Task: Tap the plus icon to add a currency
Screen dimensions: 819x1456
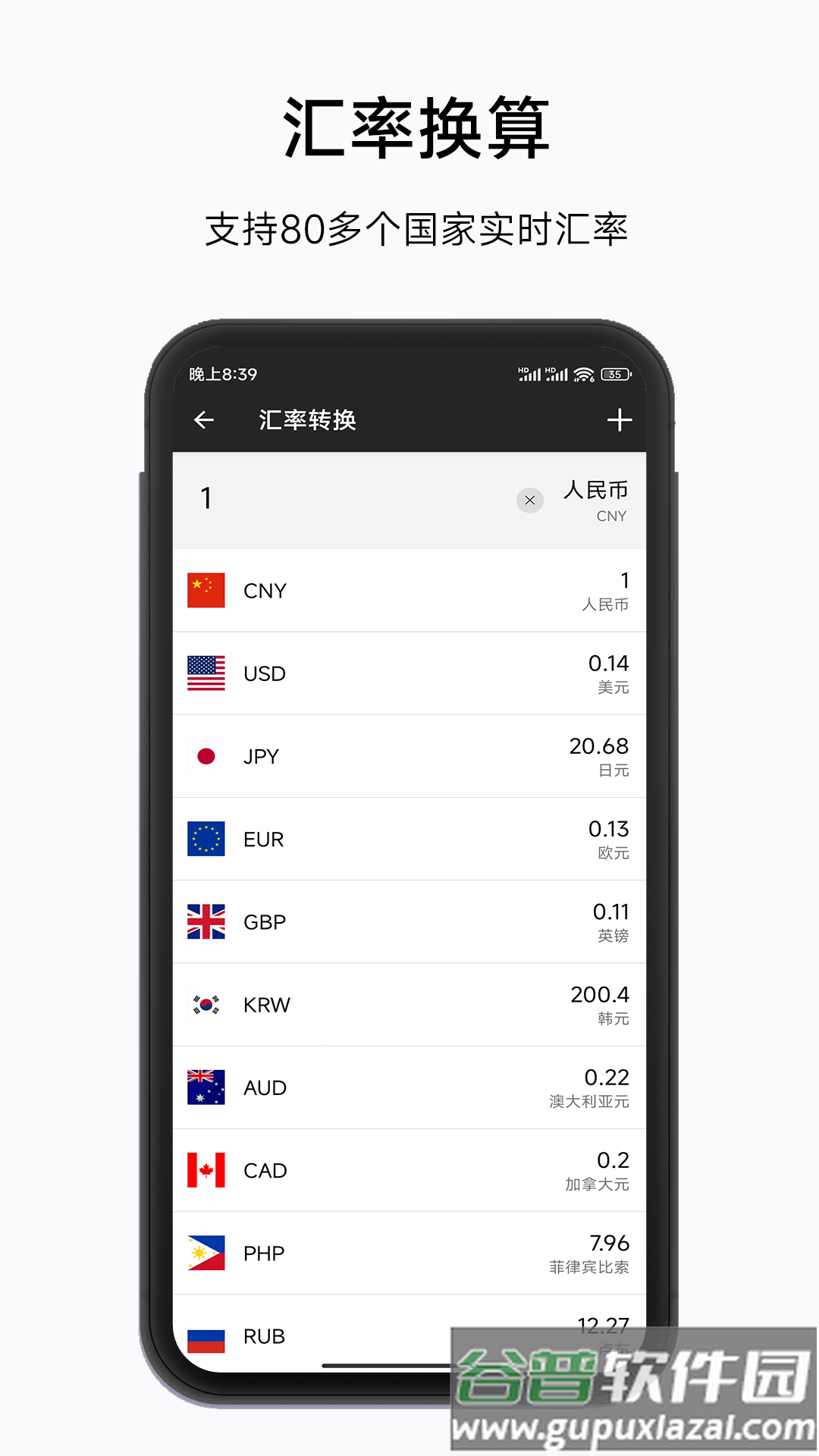Action: [x=620, y=419]
